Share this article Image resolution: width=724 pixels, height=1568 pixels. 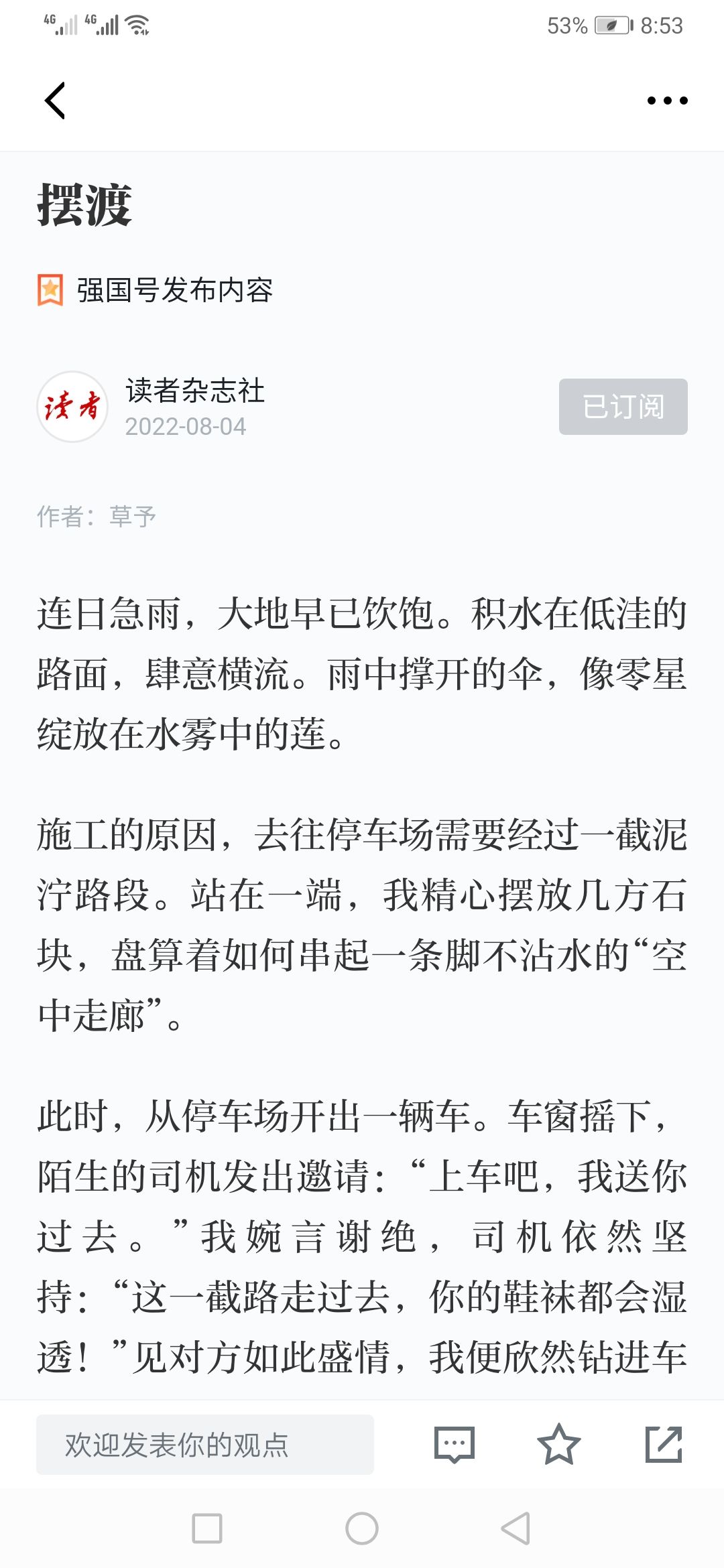coord(663,1445)
